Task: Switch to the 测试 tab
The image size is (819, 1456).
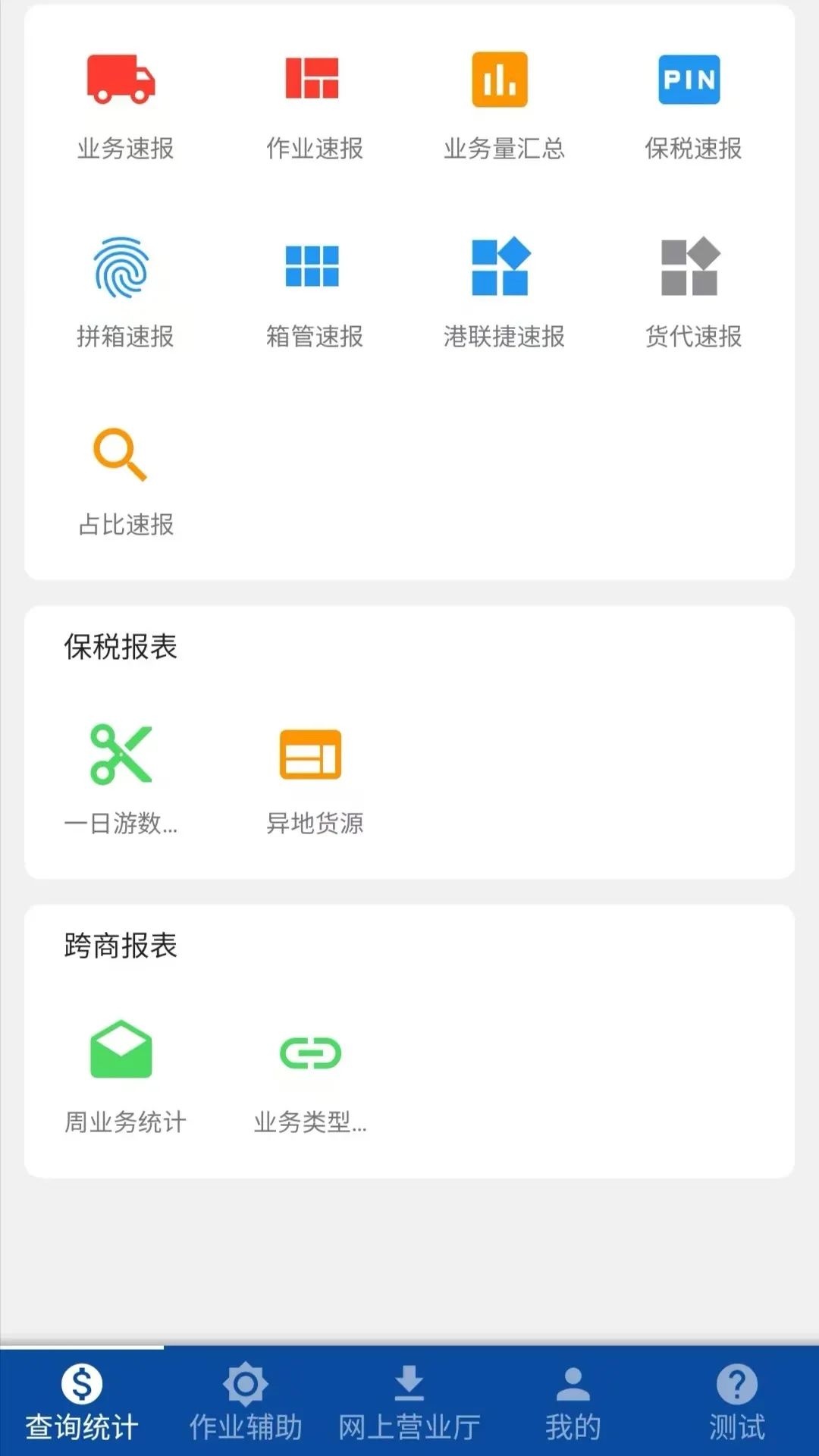Action: 737,1403
